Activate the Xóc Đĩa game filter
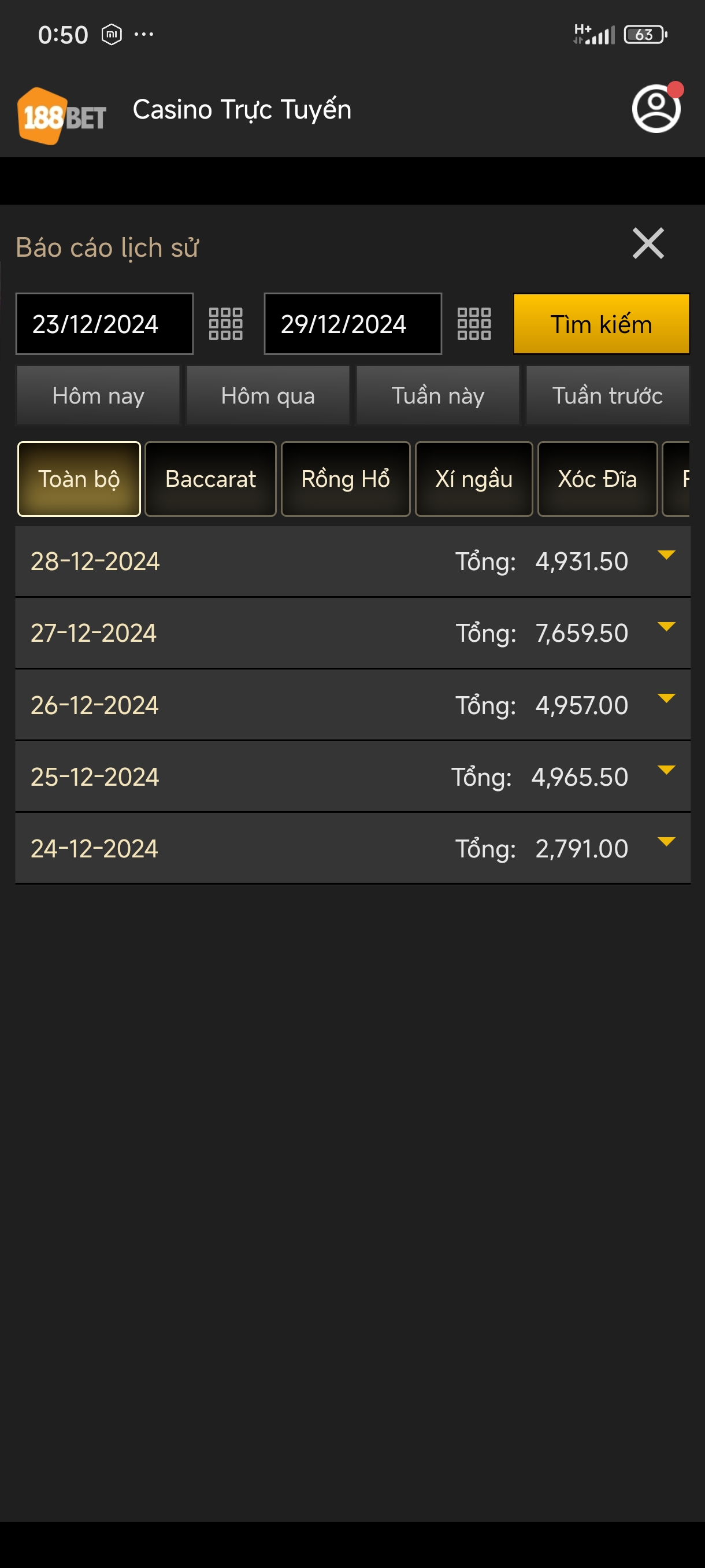Screen dimensions: 705x1568 pyautogui.click(x=597, y=478)
